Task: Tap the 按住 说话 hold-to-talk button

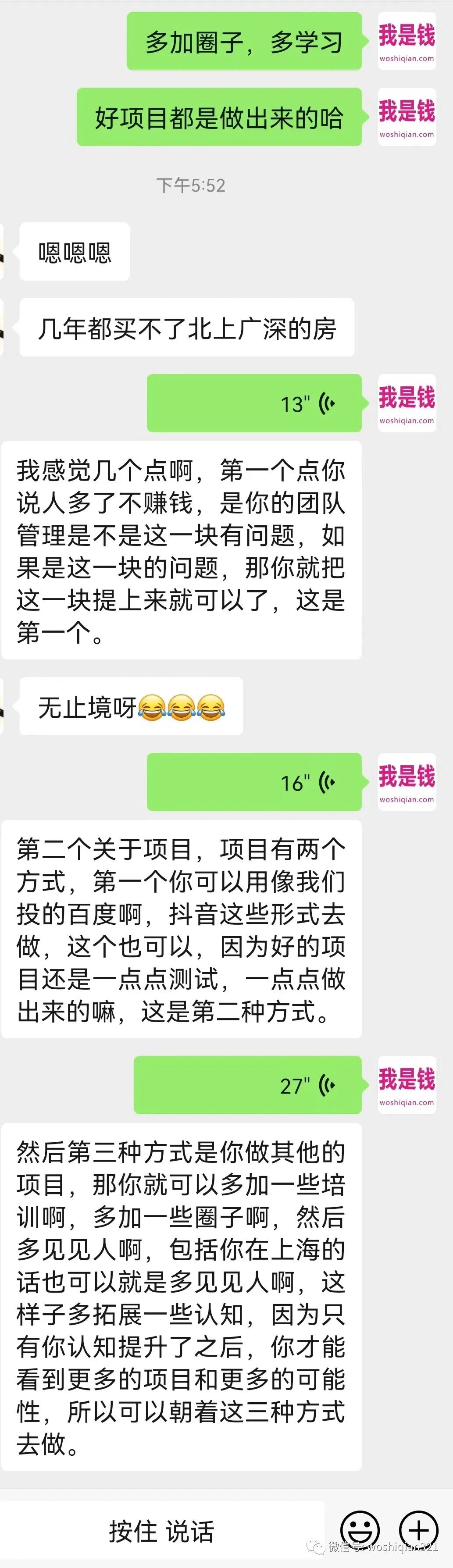Action: (x=162, y=1531)
